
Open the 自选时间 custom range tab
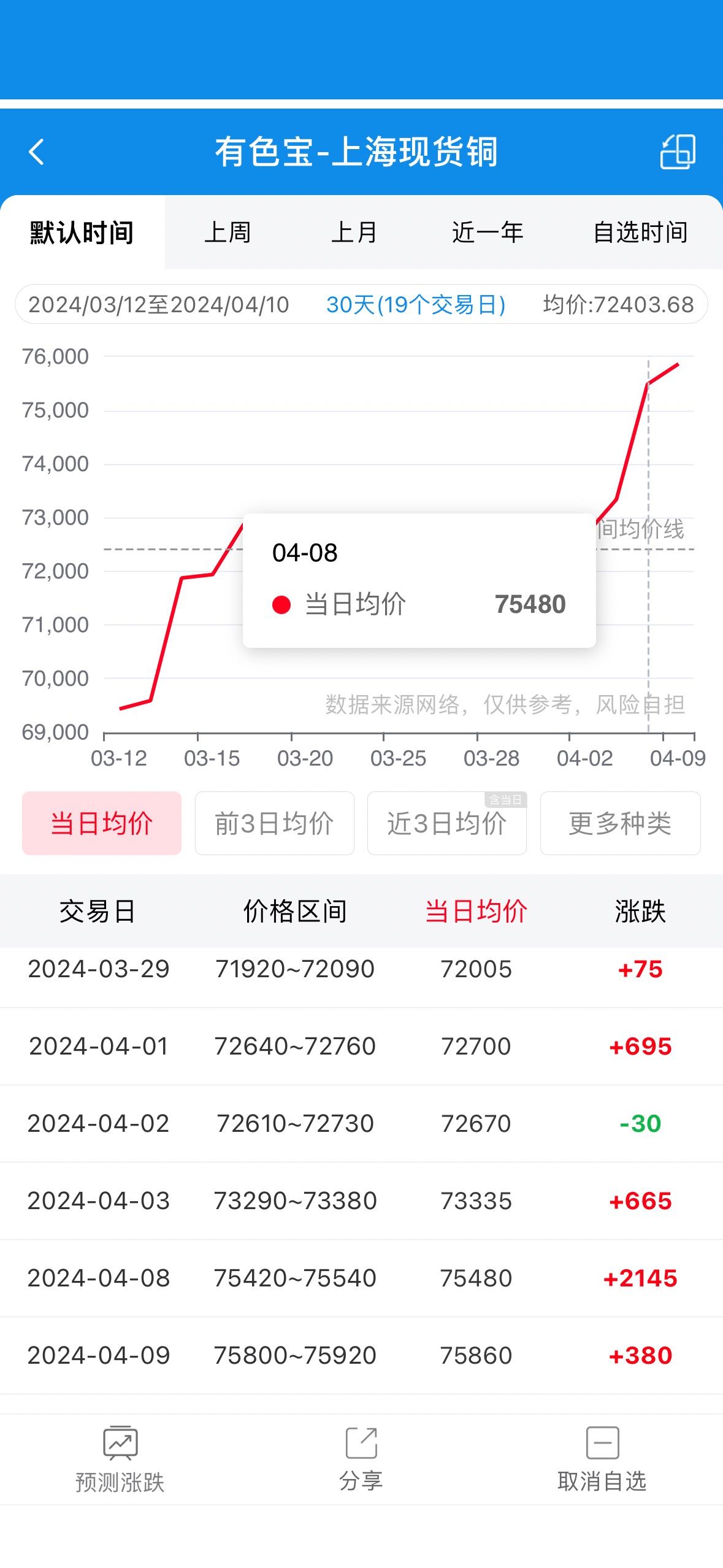(640, 233)
